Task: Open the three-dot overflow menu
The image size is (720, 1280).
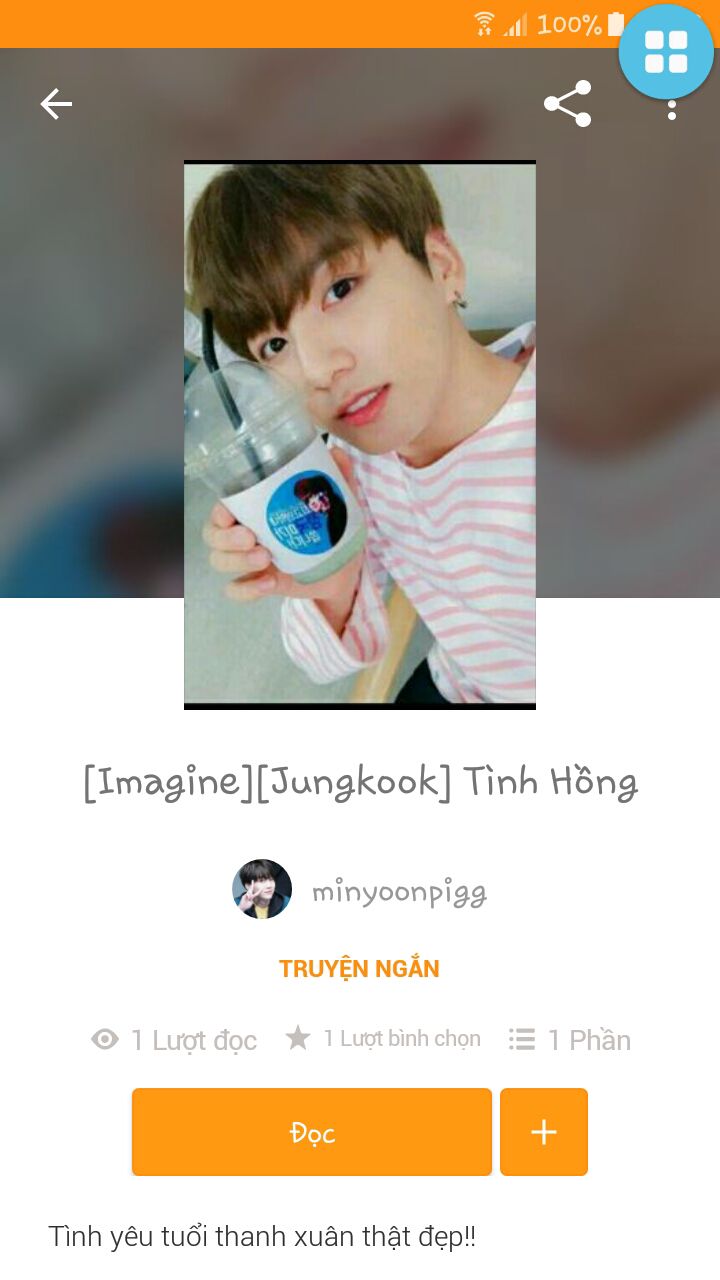Action: tap(672, 108)
